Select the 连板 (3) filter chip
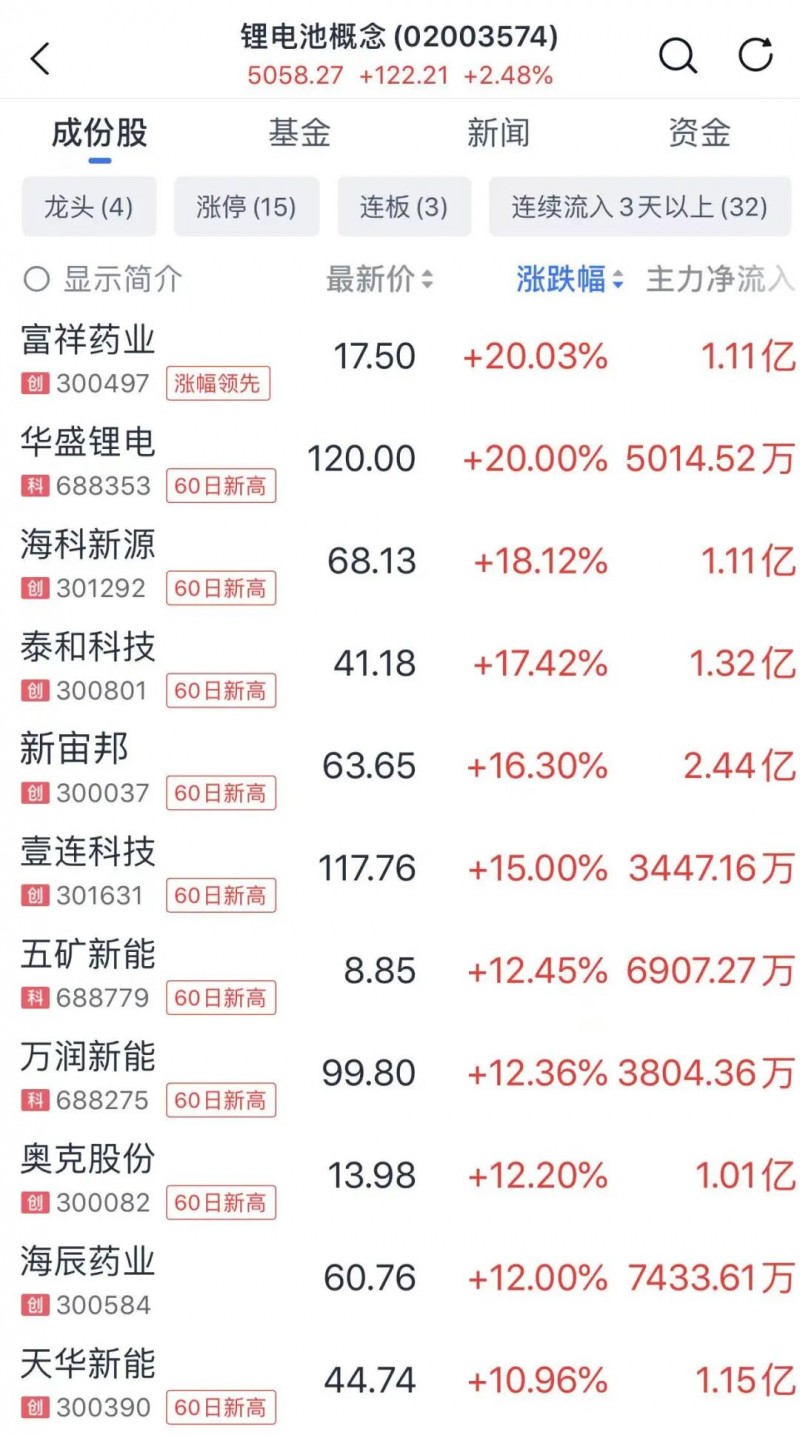 [x=404, y=207]
